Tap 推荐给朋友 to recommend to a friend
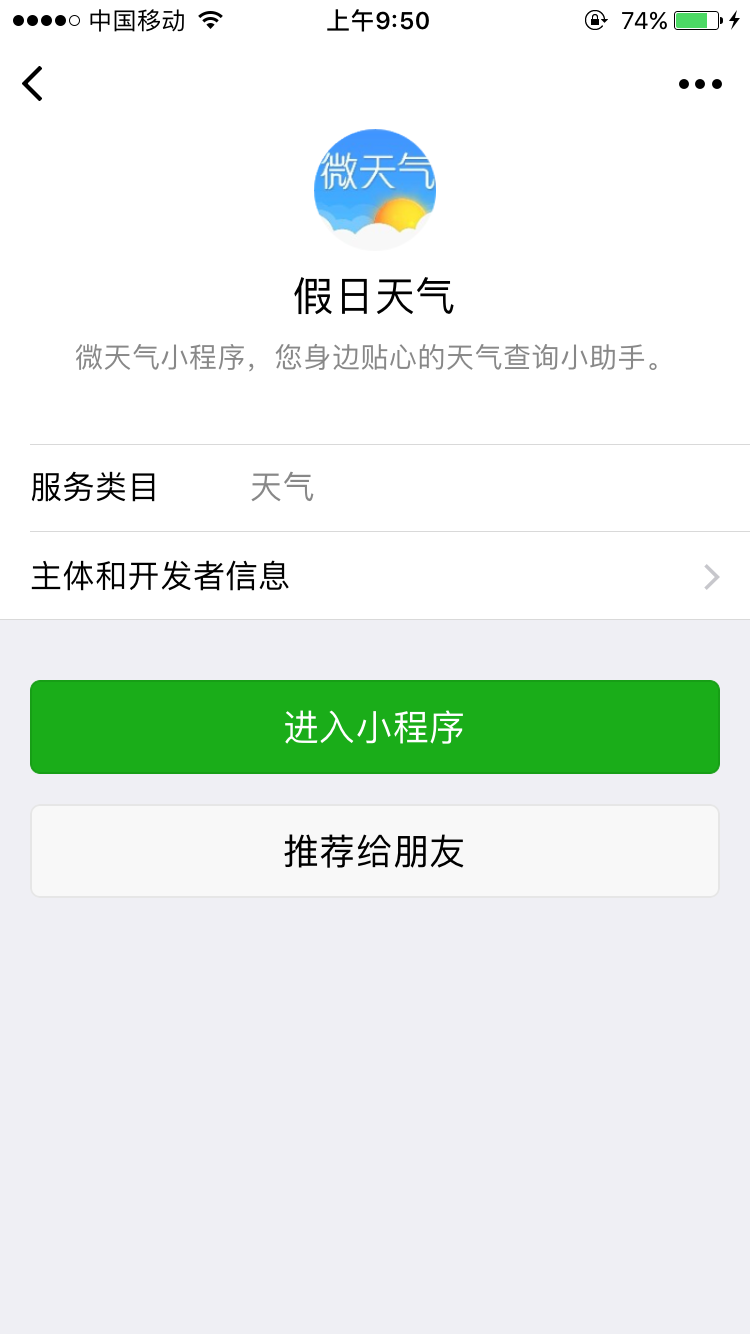 (x=375, y=851)
